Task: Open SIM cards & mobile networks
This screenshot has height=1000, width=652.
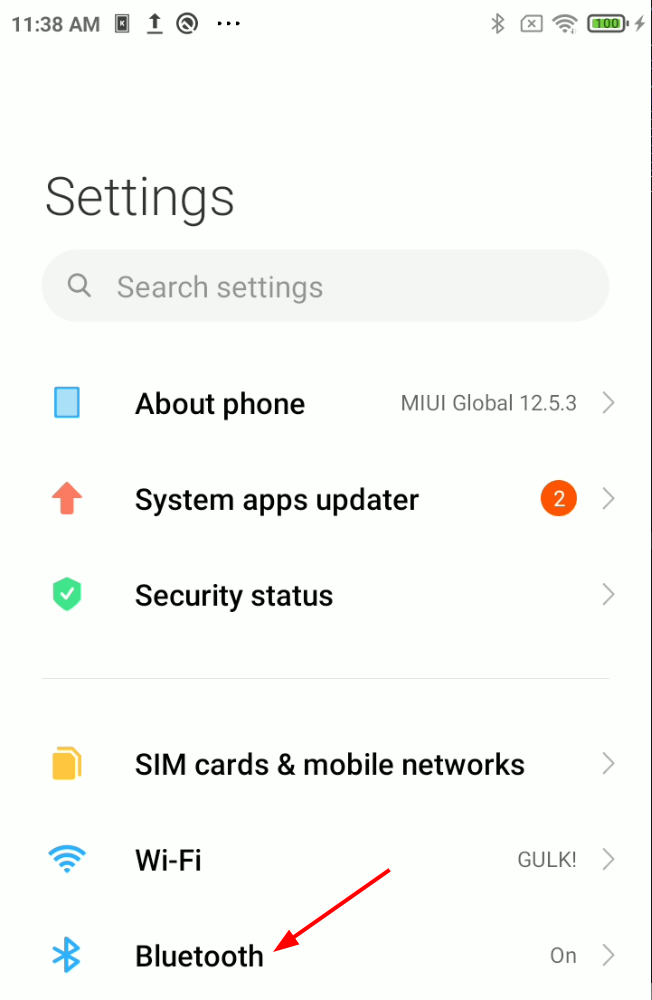Action: point(325,765)
